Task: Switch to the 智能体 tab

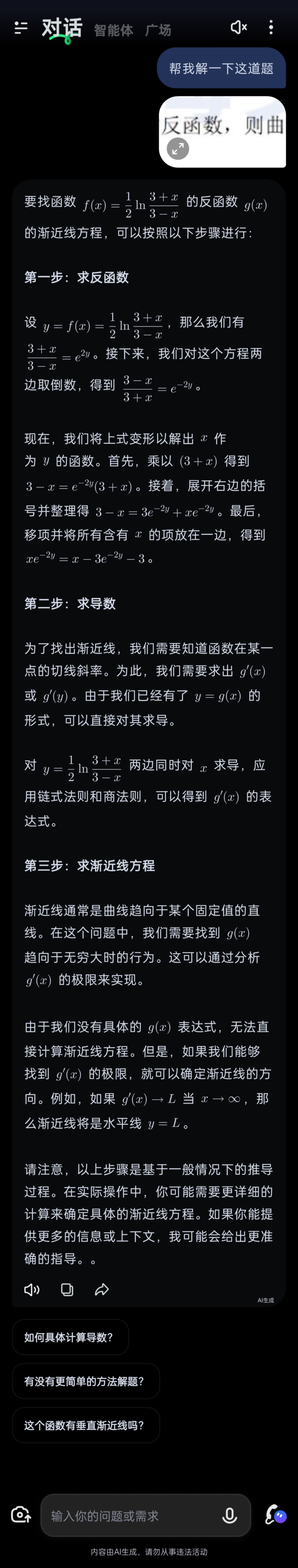Action: [113, 30]
